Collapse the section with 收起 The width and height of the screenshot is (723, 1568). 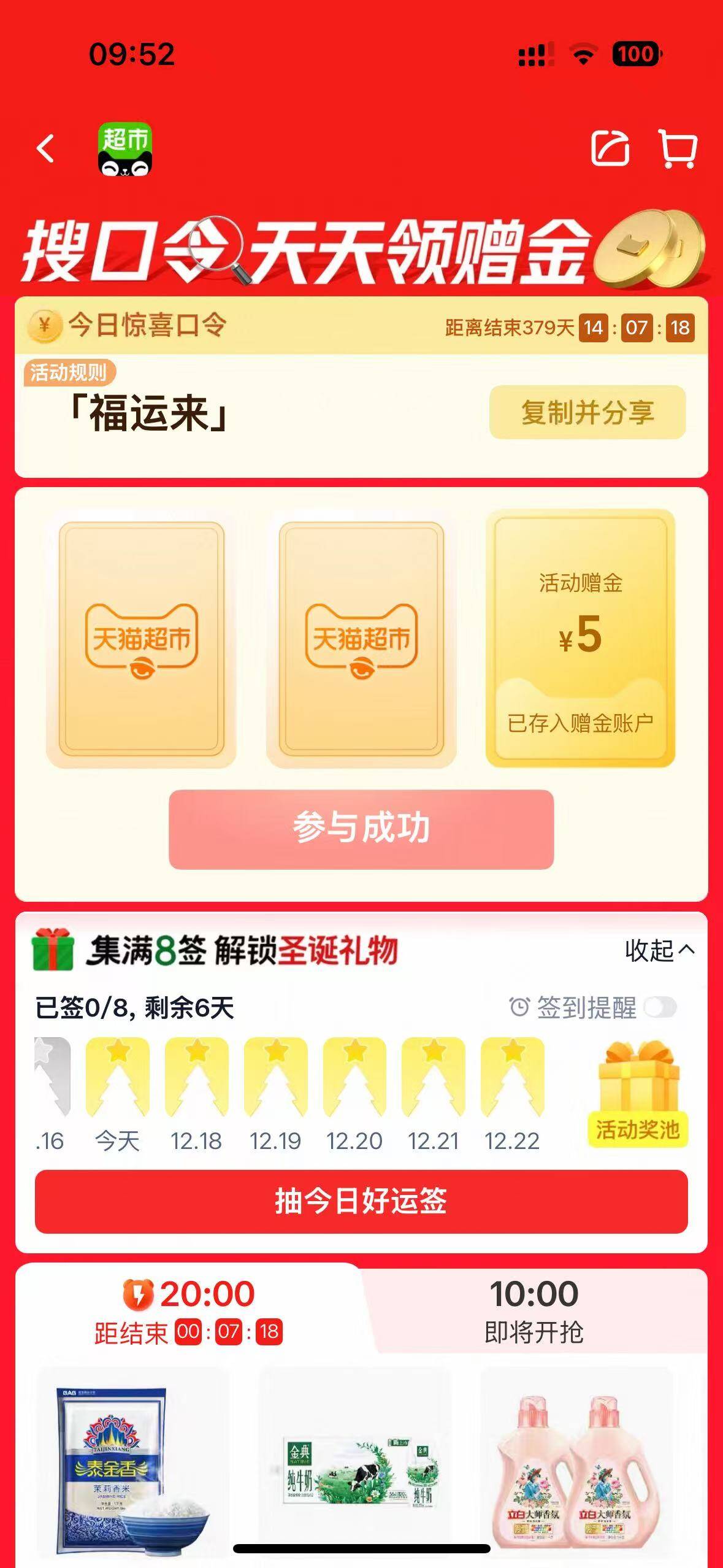(x=660, y=950)
